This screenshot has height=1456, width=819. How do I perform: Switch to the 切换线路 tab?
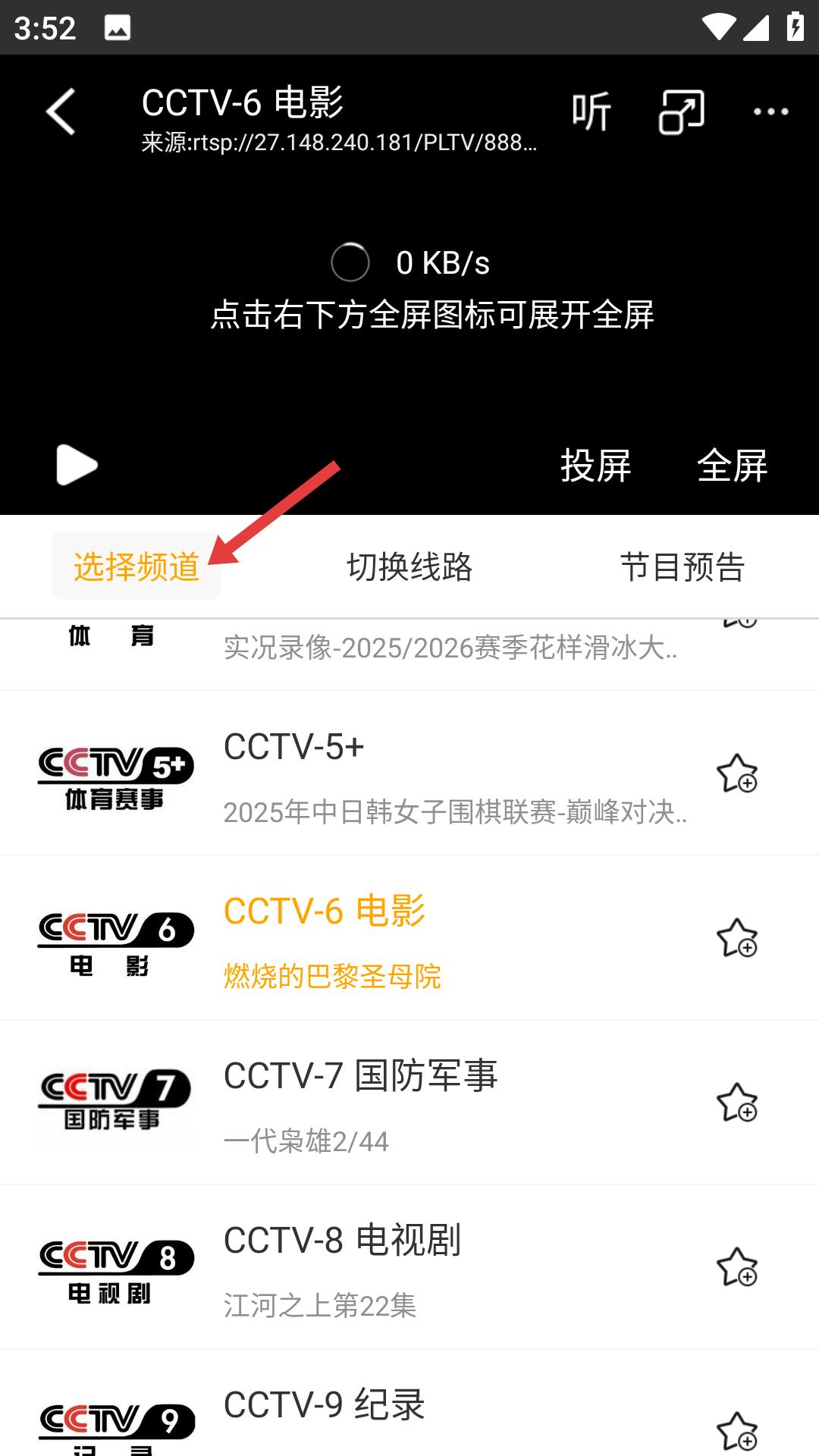(409, 567)
